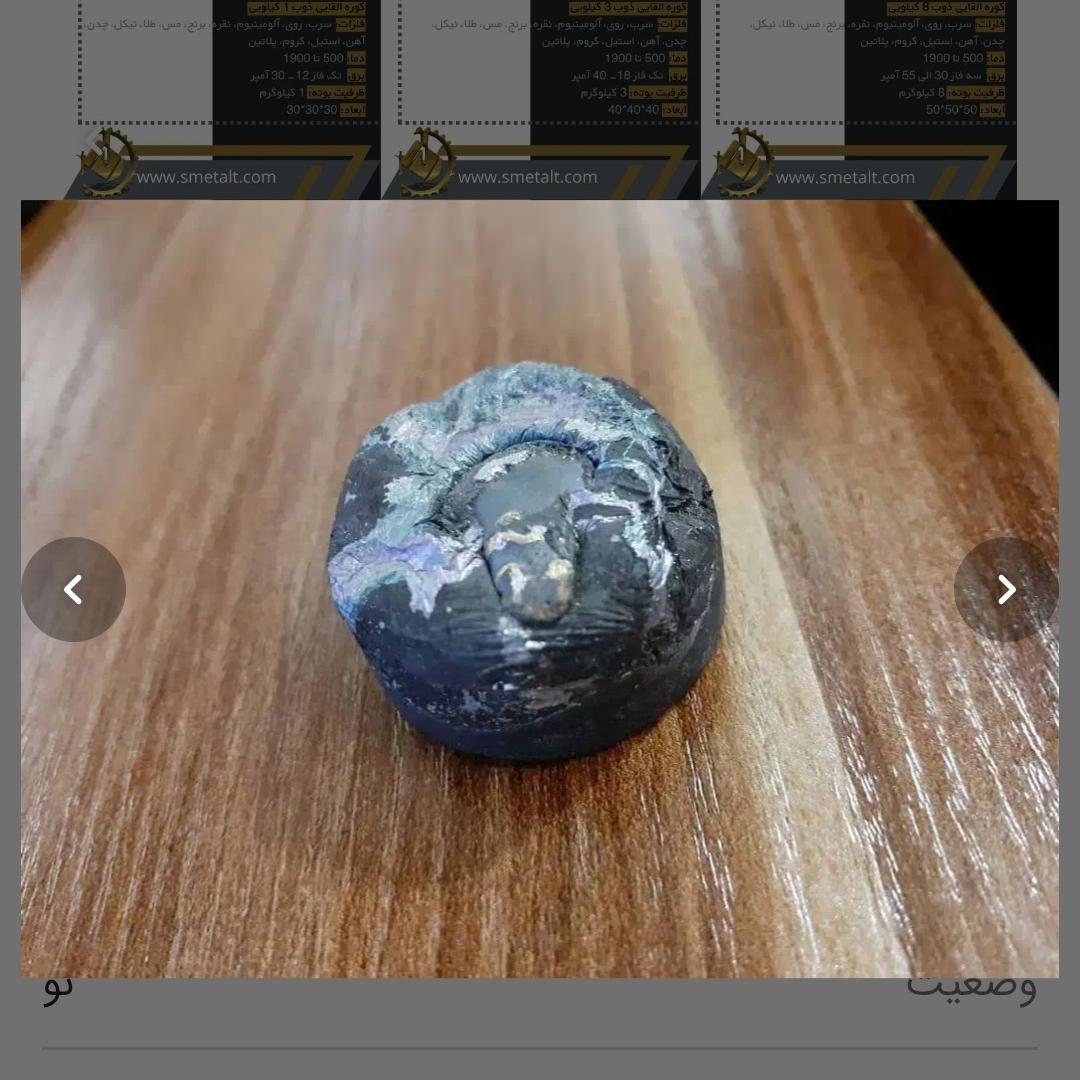Show the next photo

tap(1006, 590)
